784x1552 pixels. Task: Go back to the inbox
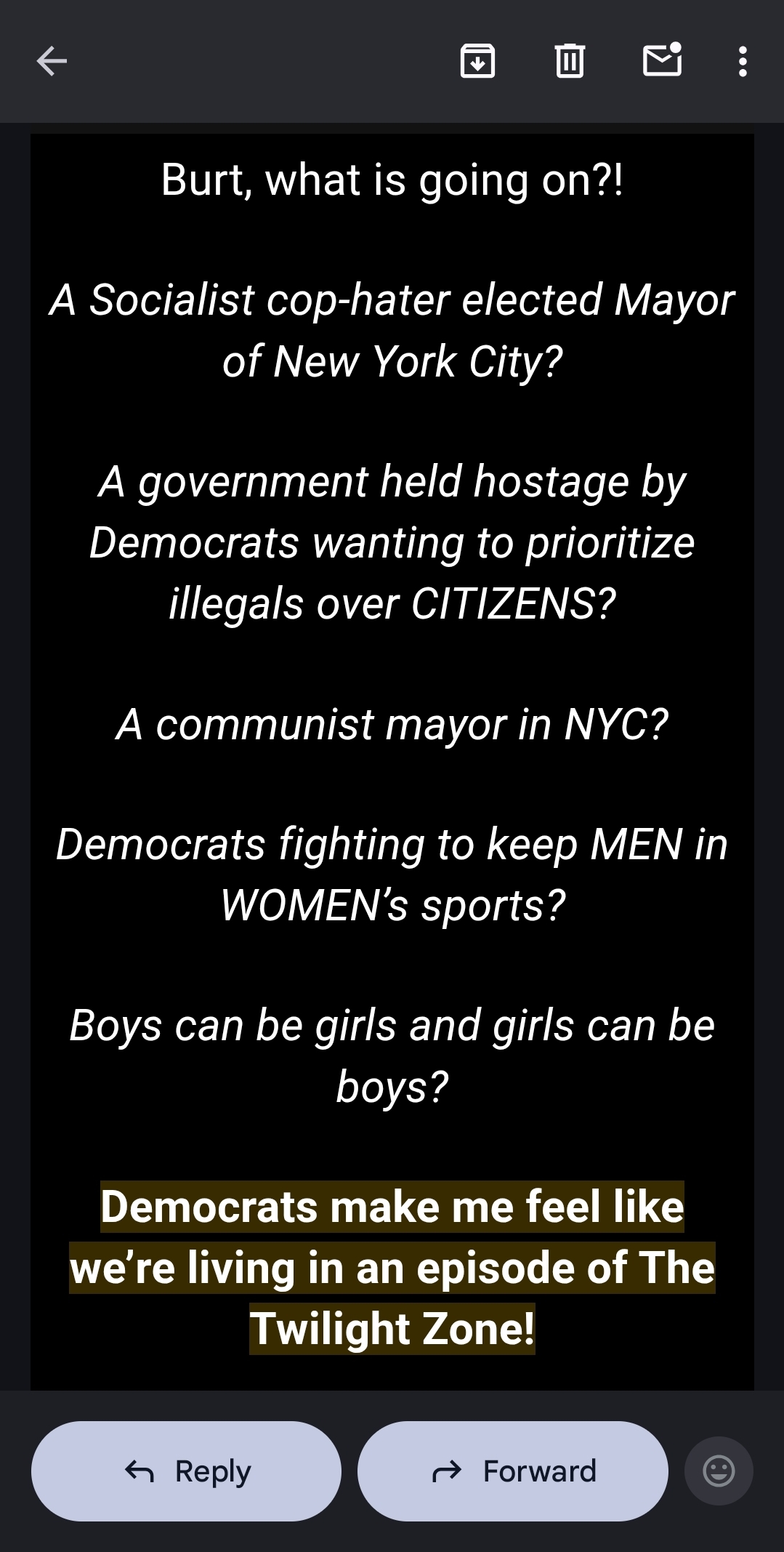point(52,61)
